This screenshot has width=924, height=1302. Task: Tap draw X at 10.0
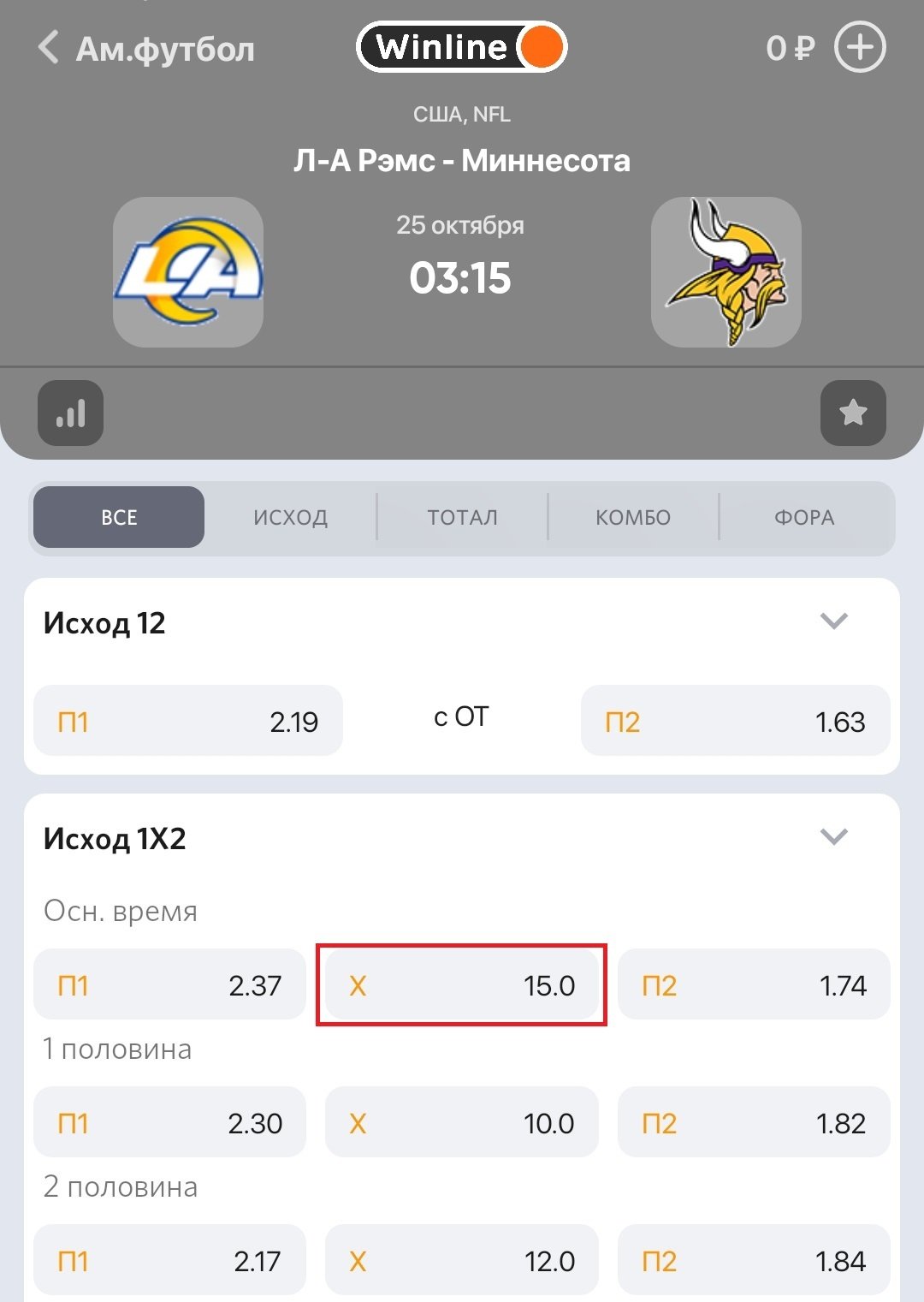click(x=462, y=1122)
